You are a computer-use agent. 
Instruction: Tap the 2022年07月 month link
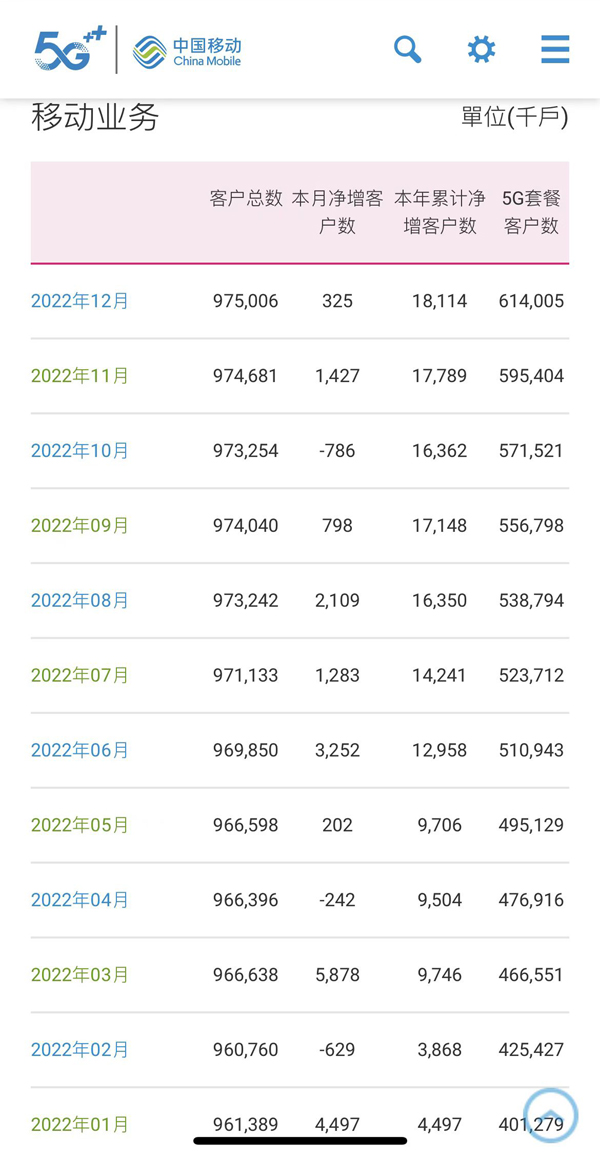click(80, 676)
